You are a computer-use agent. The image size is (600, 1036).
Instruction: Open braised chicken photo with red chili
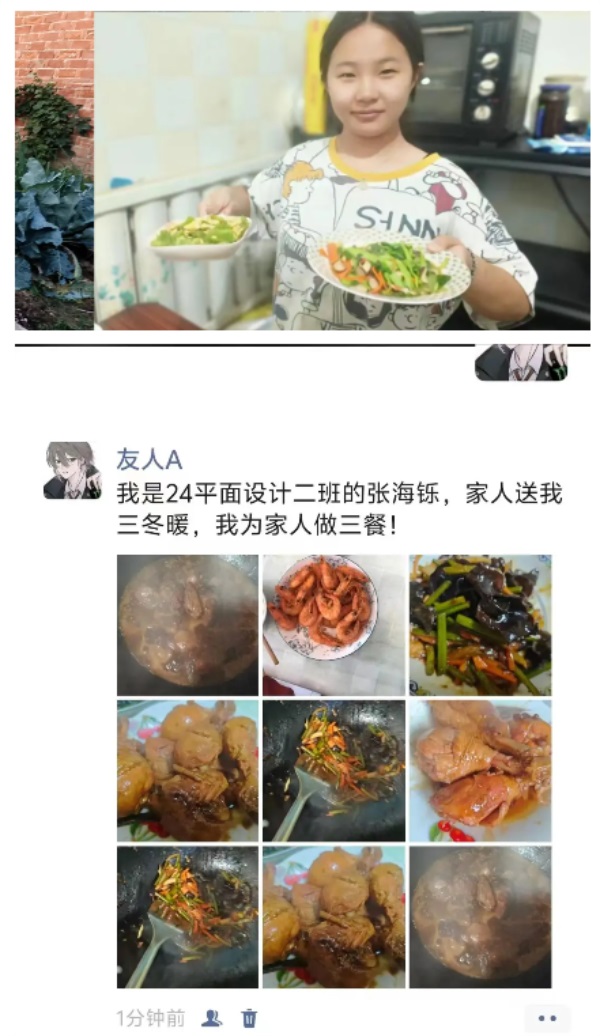click(480, 770)
